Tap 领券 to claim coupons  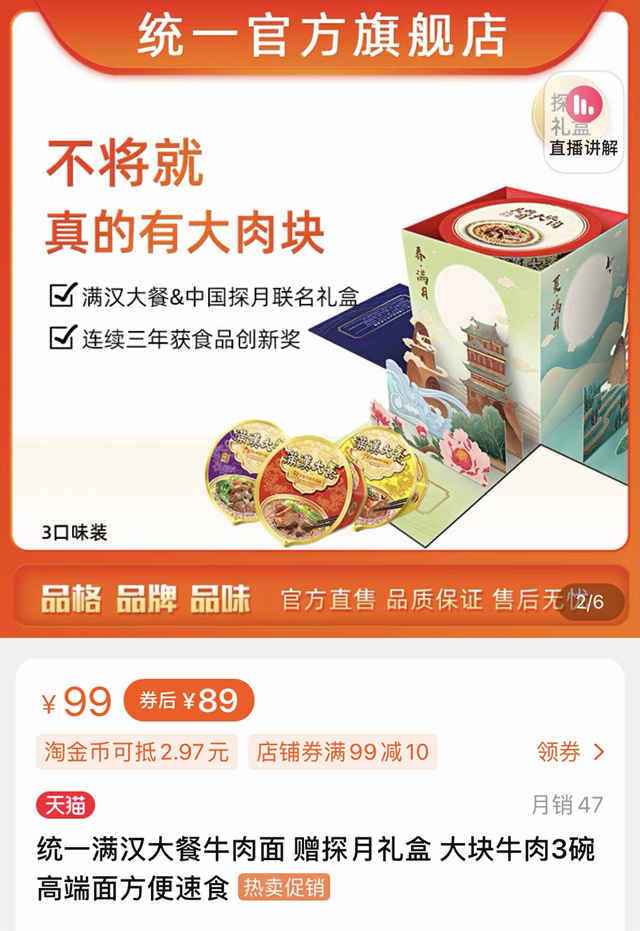click(571, 752)
